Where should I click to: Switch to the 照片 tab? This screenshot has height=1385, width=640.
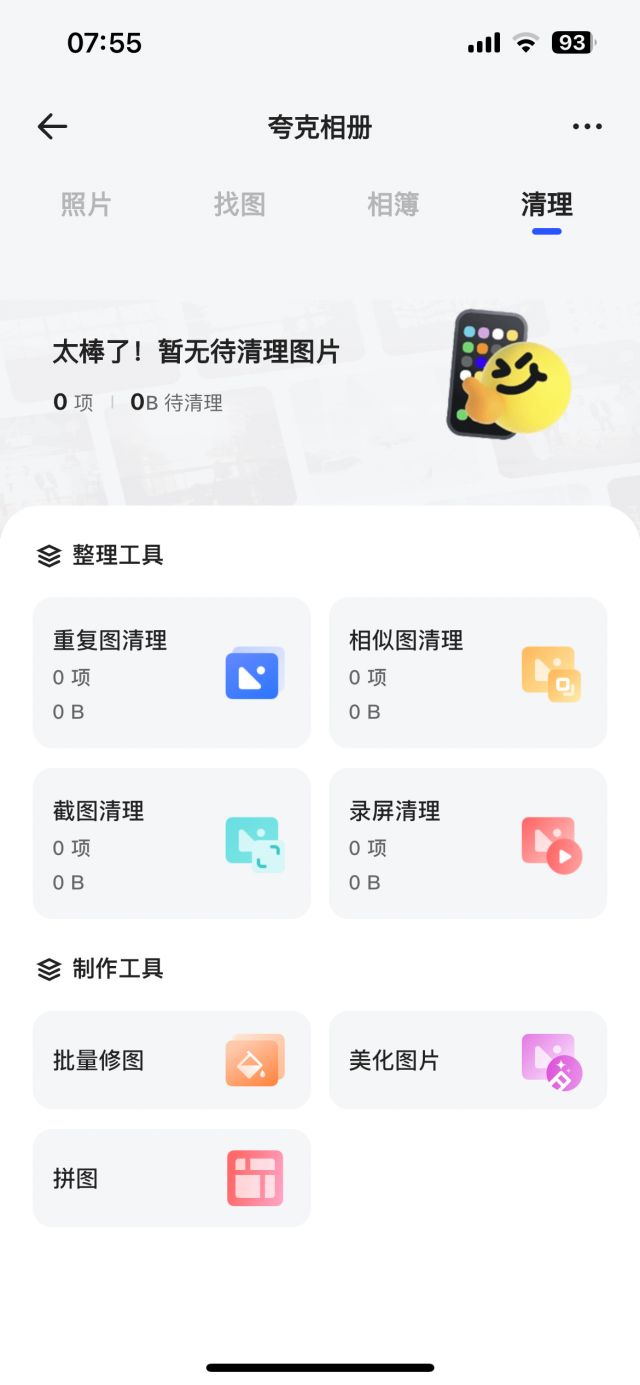point(86,205)
